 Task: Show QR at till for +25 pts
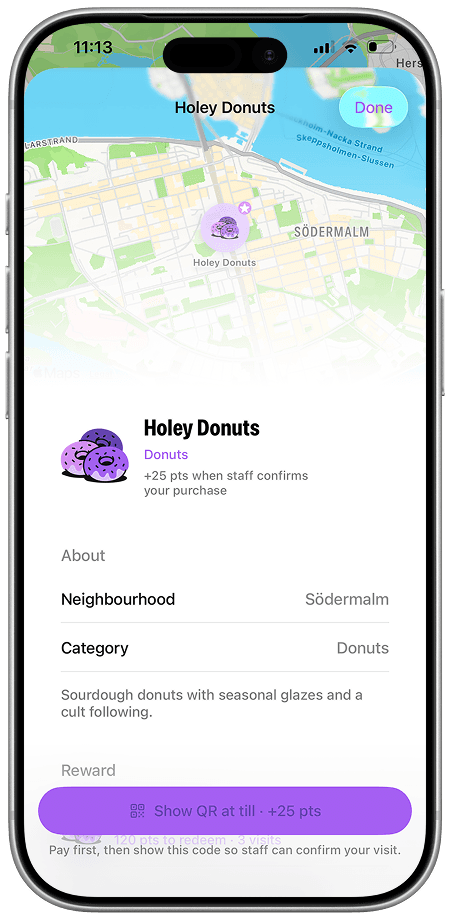pos(225,811)
